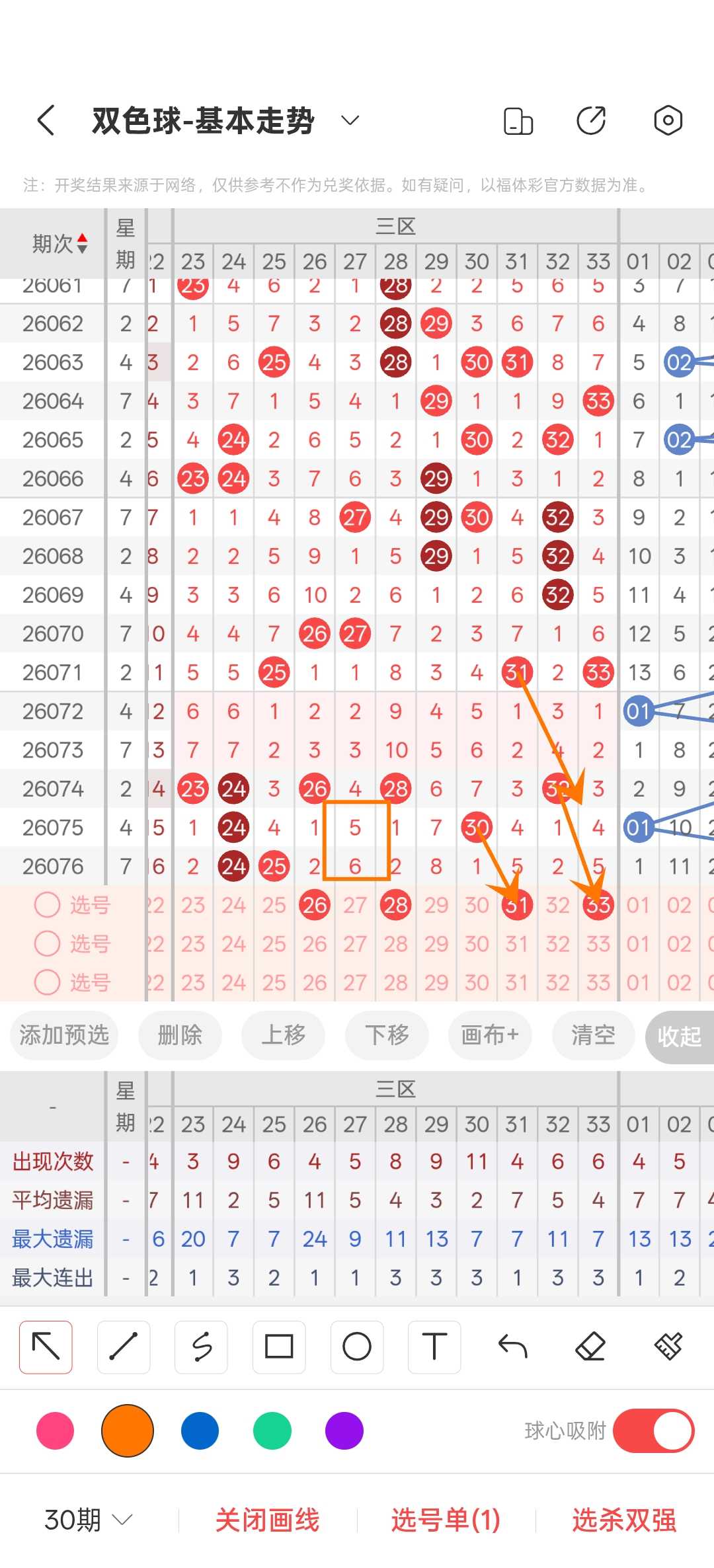Tap 清空 to clear selections
This screenshot has width=714, height=1568.
point(593,1035)
